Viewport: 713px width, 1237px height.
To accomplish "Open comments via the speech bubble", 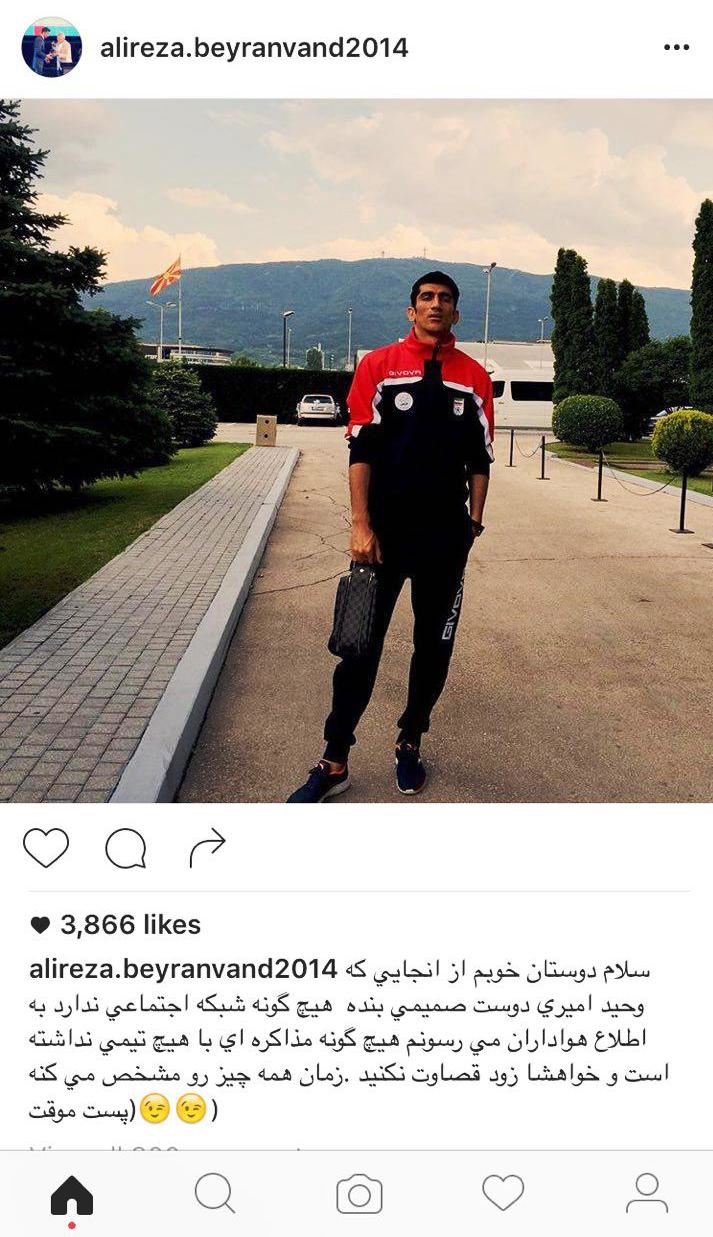I will (126, 849).
